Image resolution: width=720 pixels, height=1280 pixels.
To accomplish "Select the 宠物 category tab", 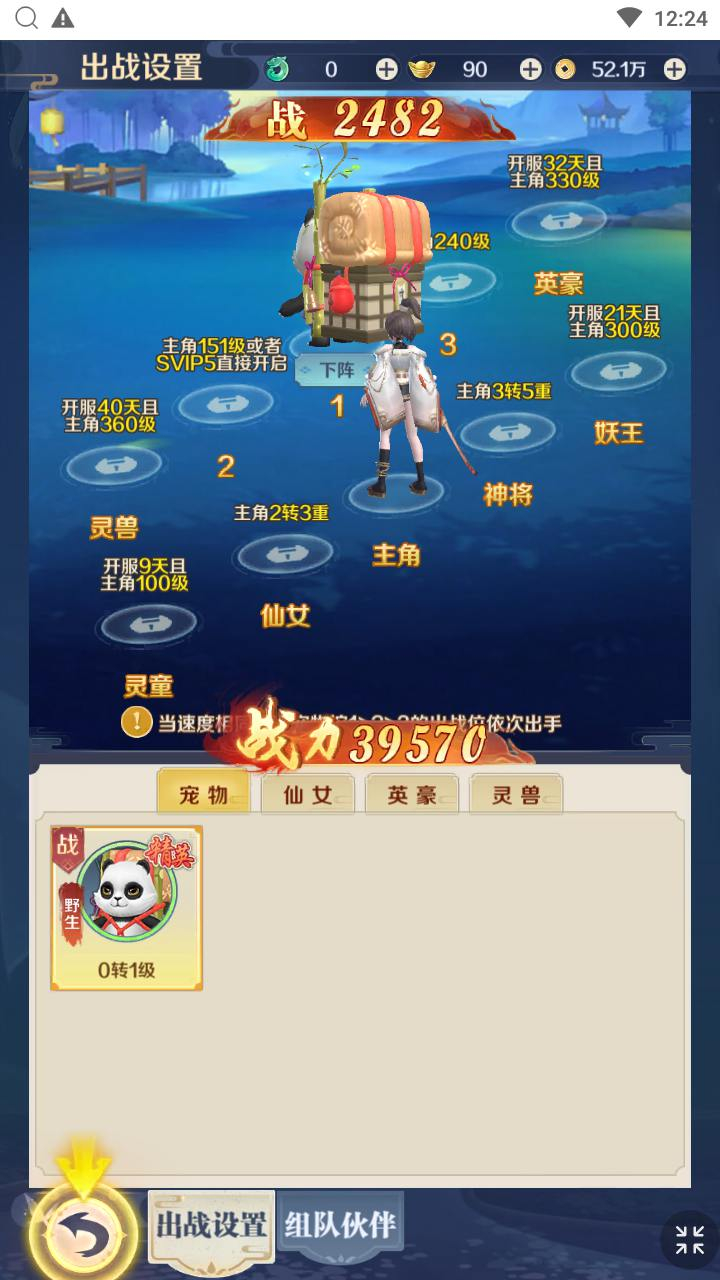I will click(204, 795).
